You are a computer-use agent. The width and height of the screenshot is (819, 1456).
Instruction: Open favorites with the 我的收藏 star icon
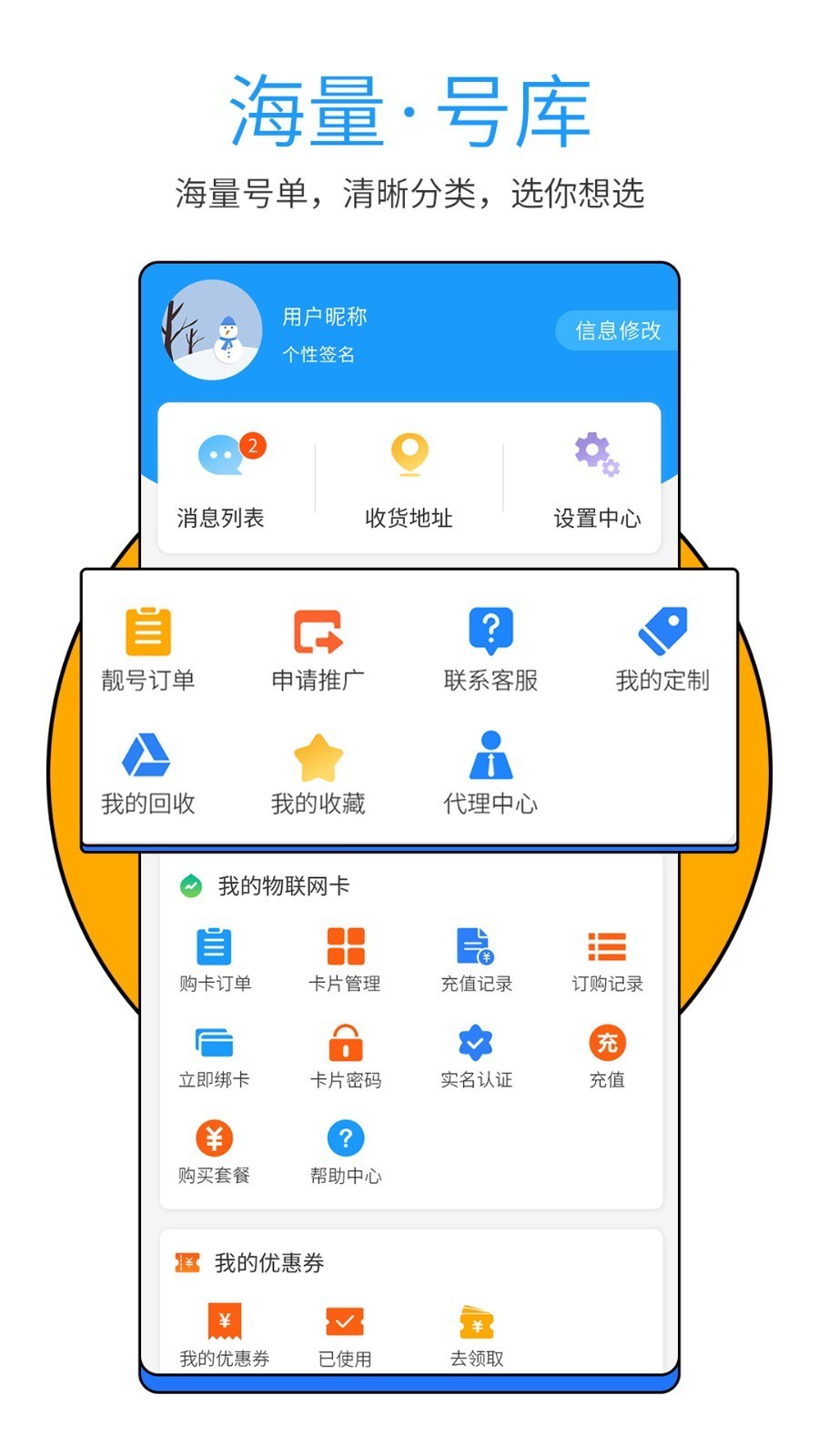click(x=317, y=758)
